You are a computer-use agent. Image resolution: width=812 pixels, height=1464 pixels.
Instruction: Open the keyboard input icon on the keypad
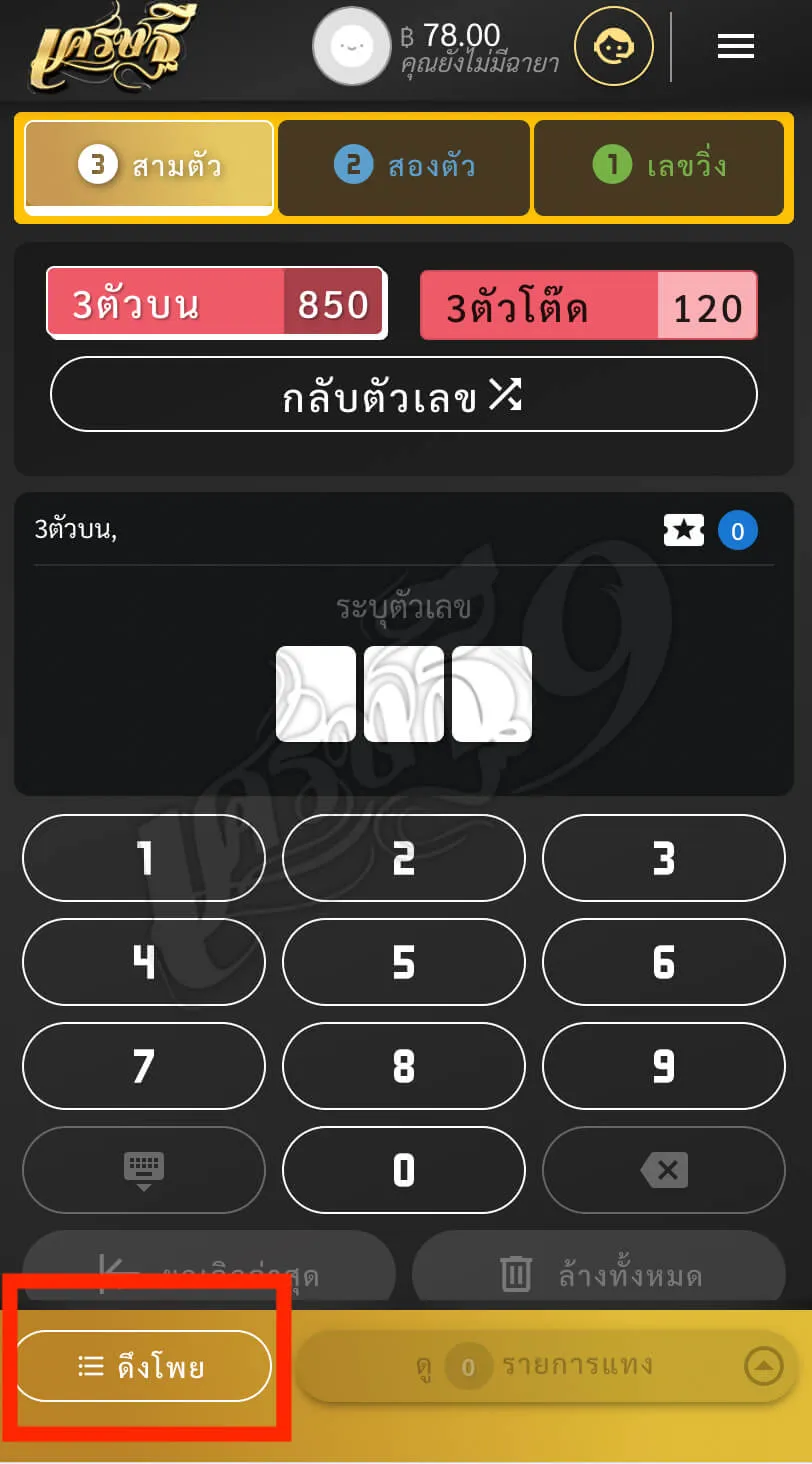click(143, 1170)
